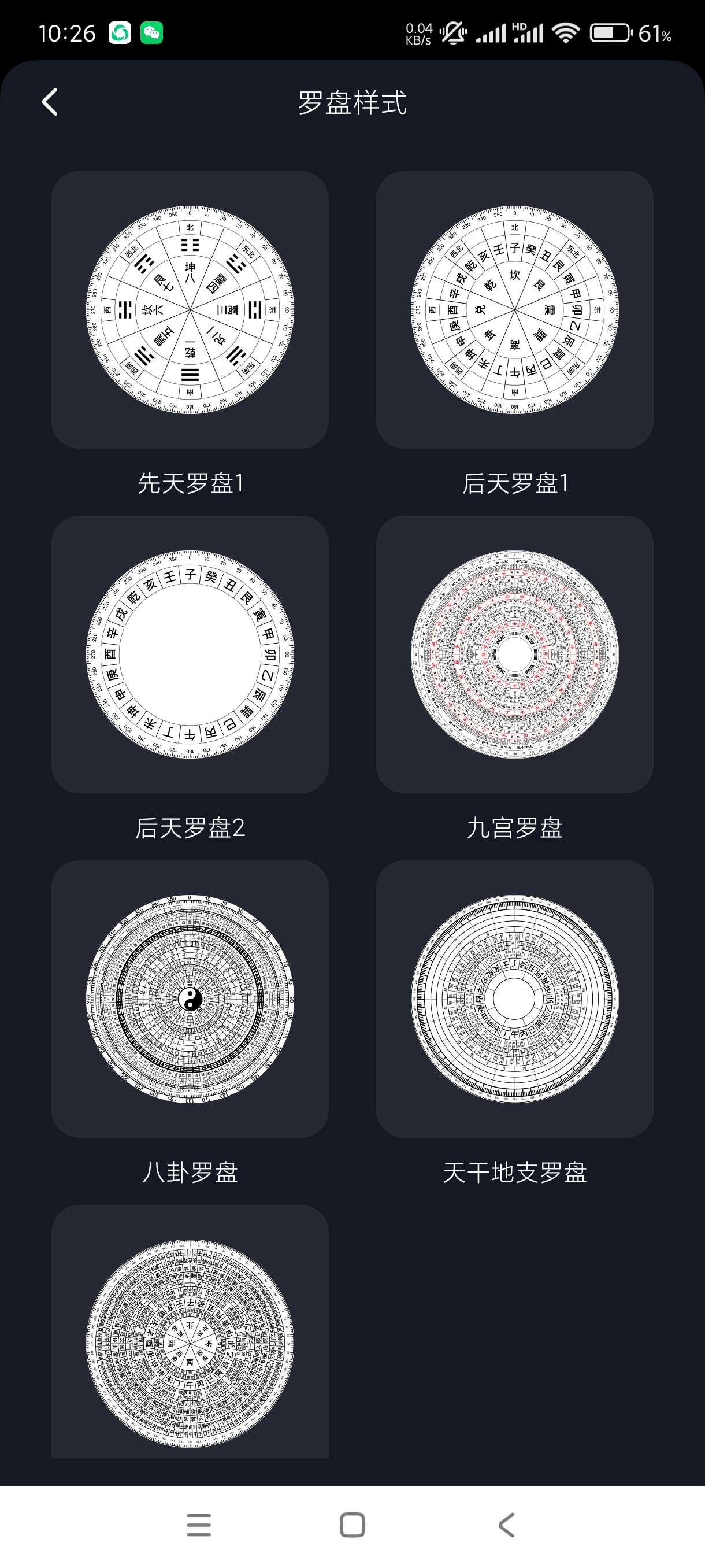Tap the 罗盘样式 page title
Viewport: 705px width, 1568px height.
point(351,102)
